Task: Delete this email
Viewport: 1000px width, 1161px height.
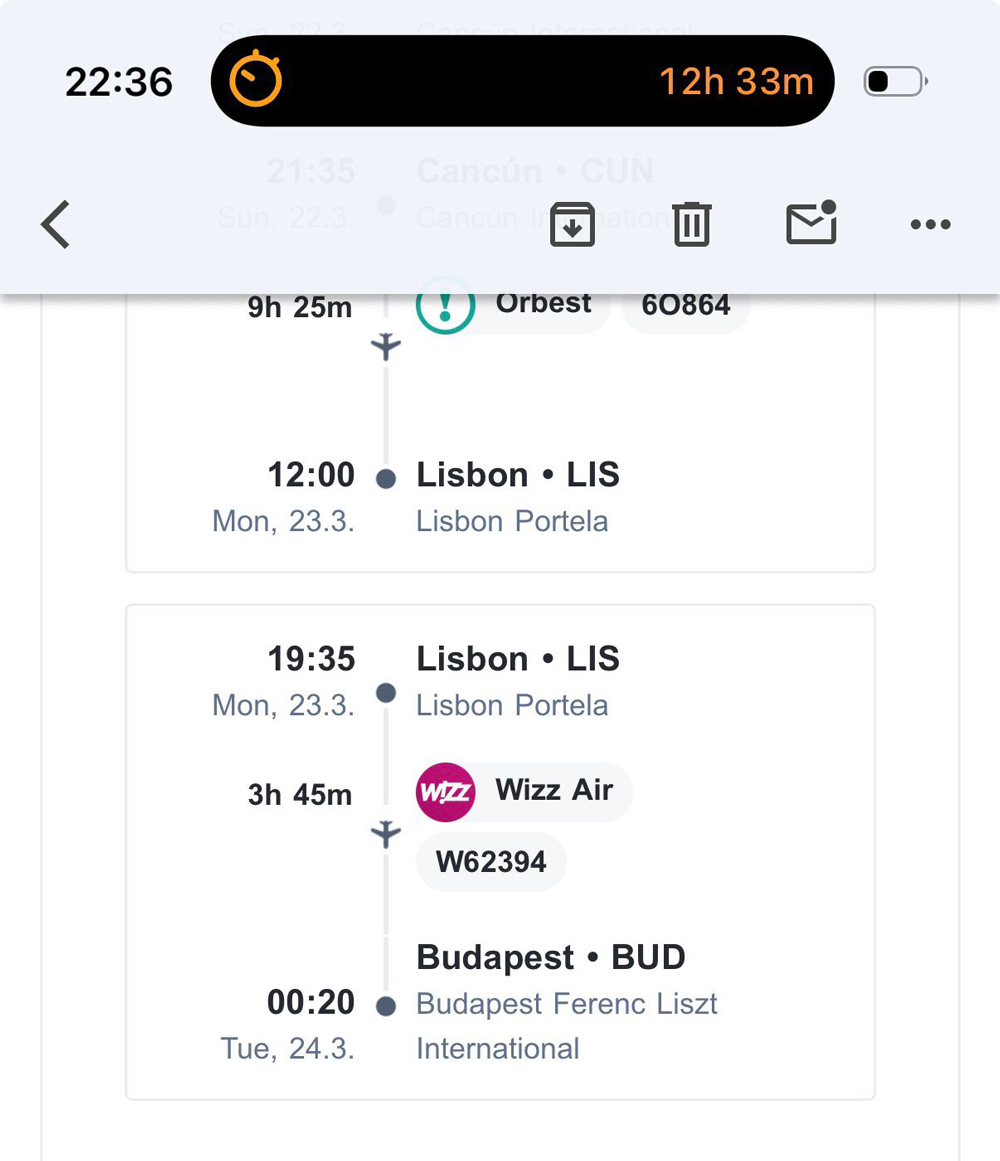Action: pyautogui.click(x=691, y=224)
